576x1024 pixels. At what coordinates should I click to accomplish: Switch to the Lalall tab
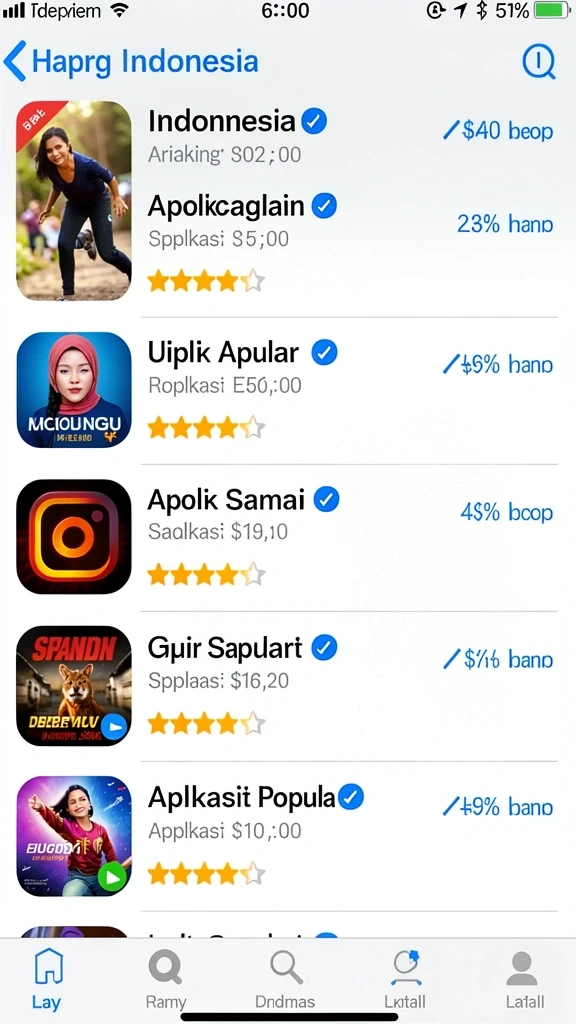[524, 978]
